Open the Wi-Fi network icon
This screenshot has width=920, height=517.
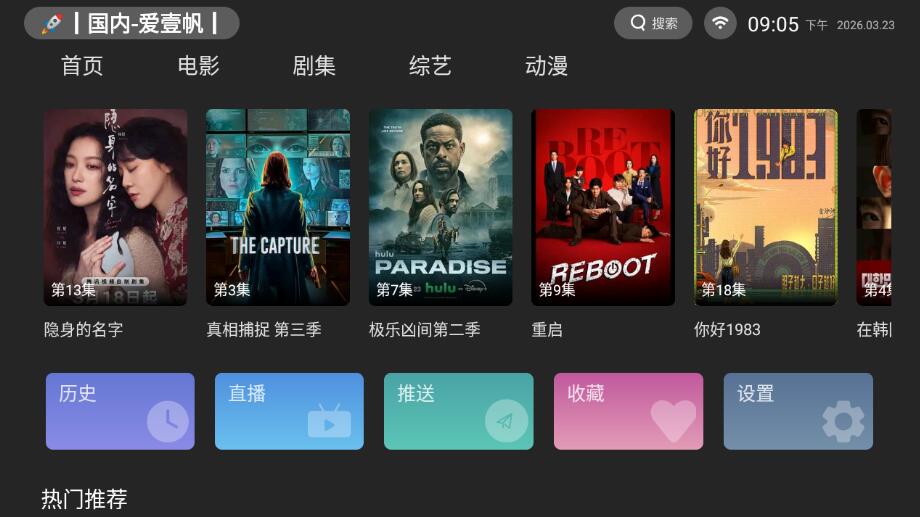point(720,23)
